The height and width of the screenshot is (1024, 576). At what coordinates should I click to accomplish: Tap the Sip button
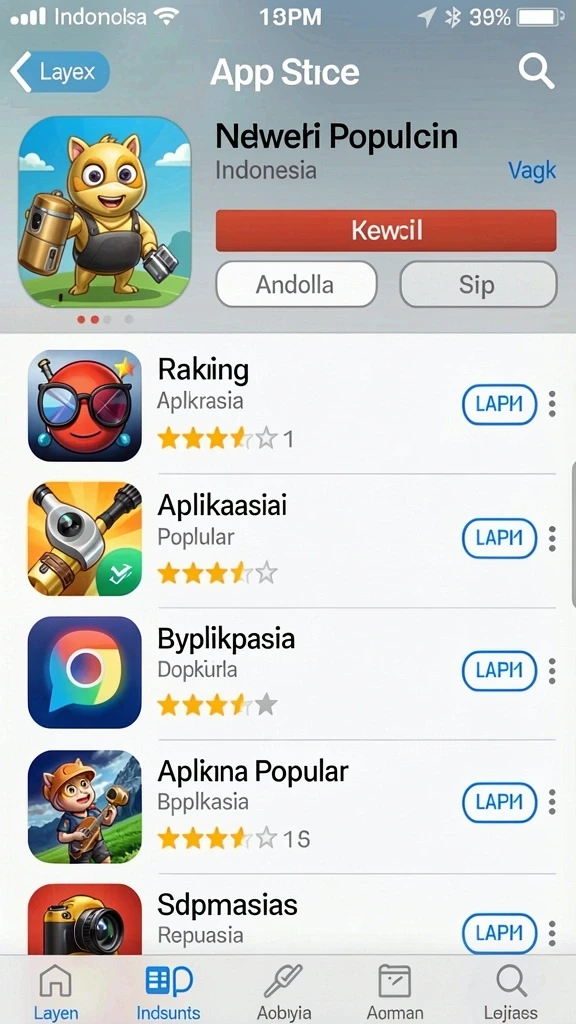[x=478, y=284]
